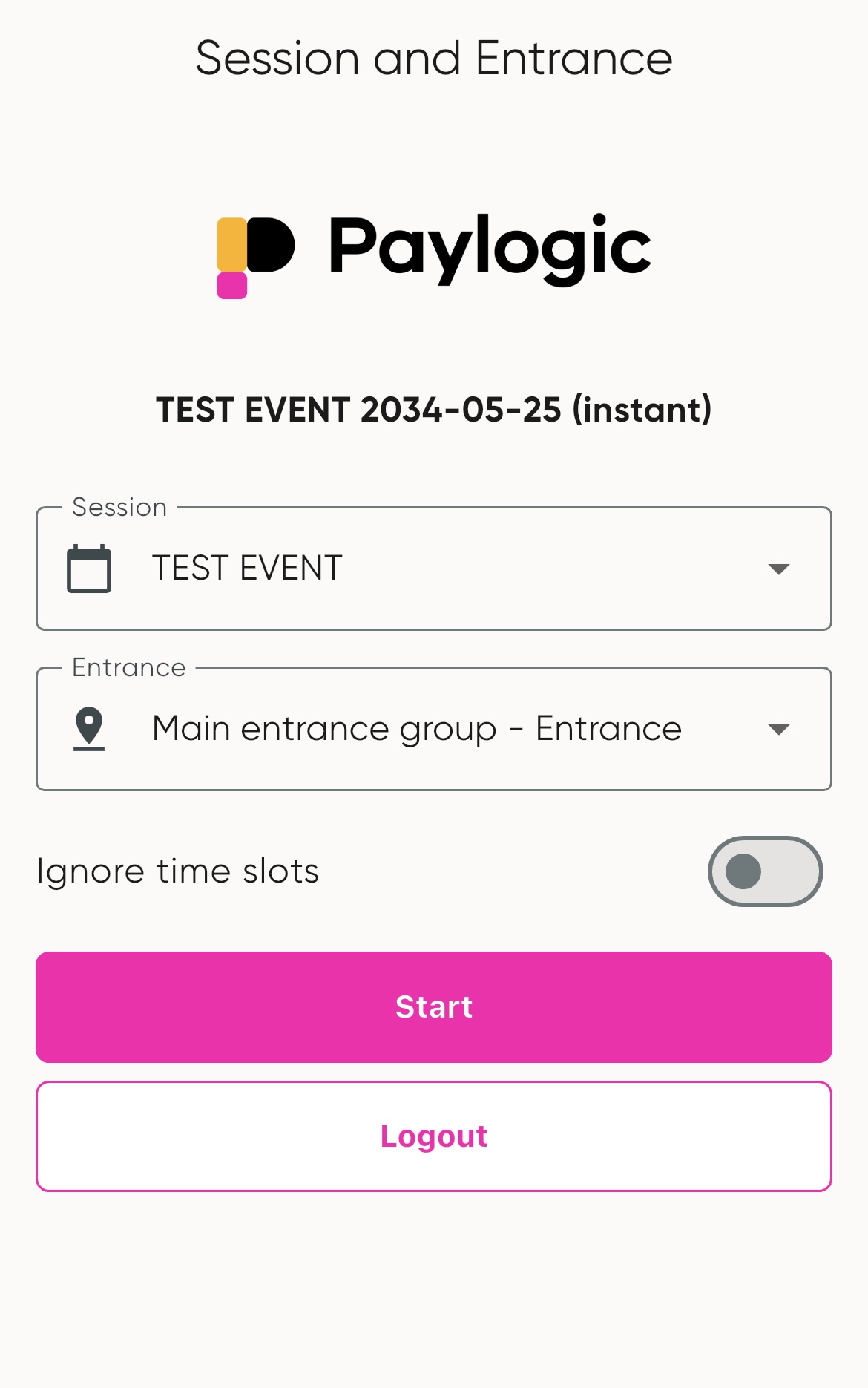The height and width of the screenshot is (1388, 868).
Task: Log out using the Logout button
Action: coord(433,1136)
